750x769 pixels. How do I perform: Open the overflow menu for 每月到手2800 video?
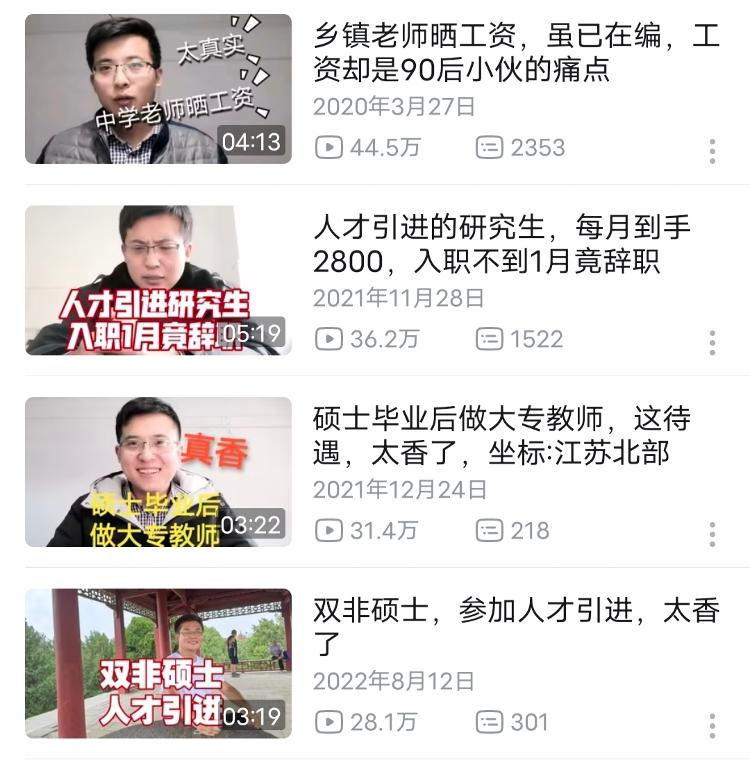(x=712, y=342)
